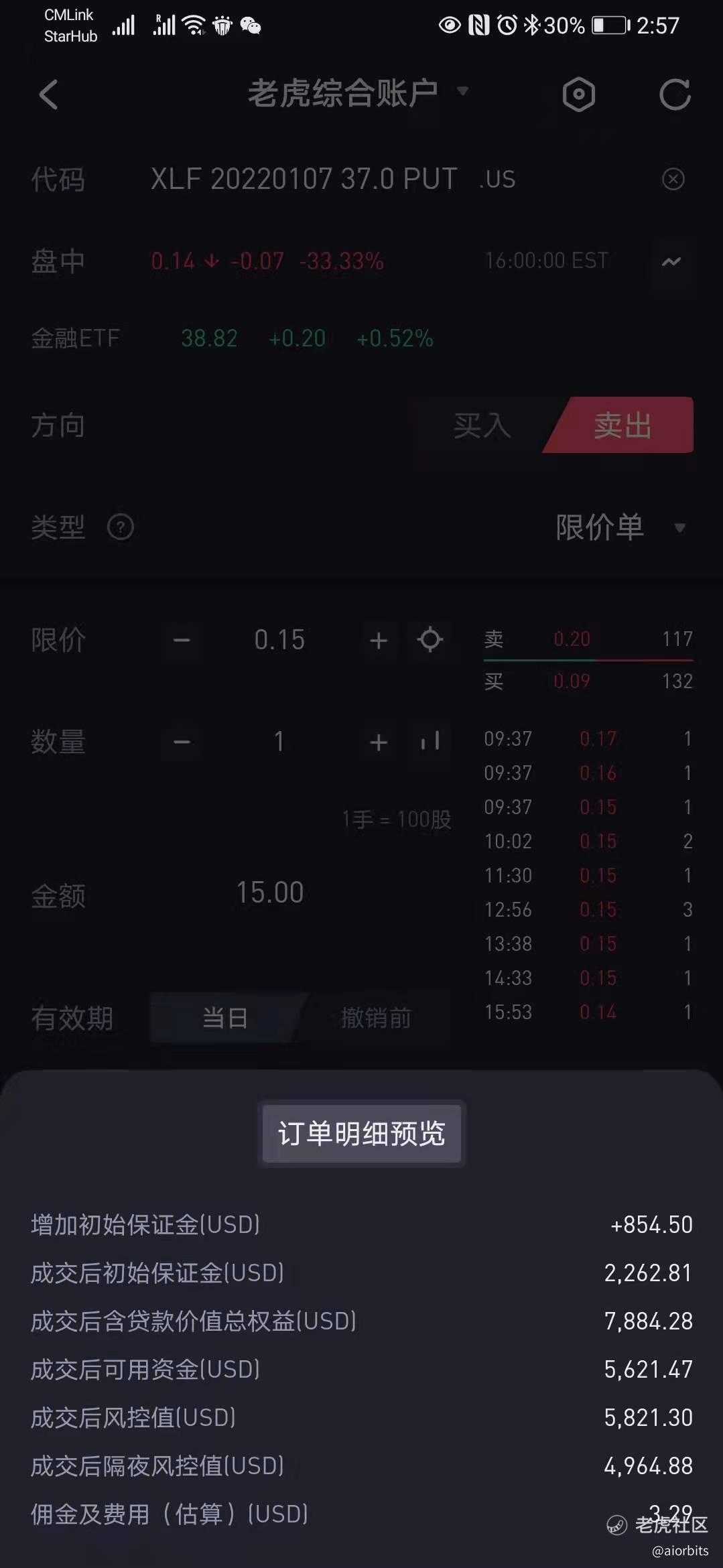This screenshot has width=723, height=1568.
Task: Increase the quantity by one
Action: click(379, 742)
